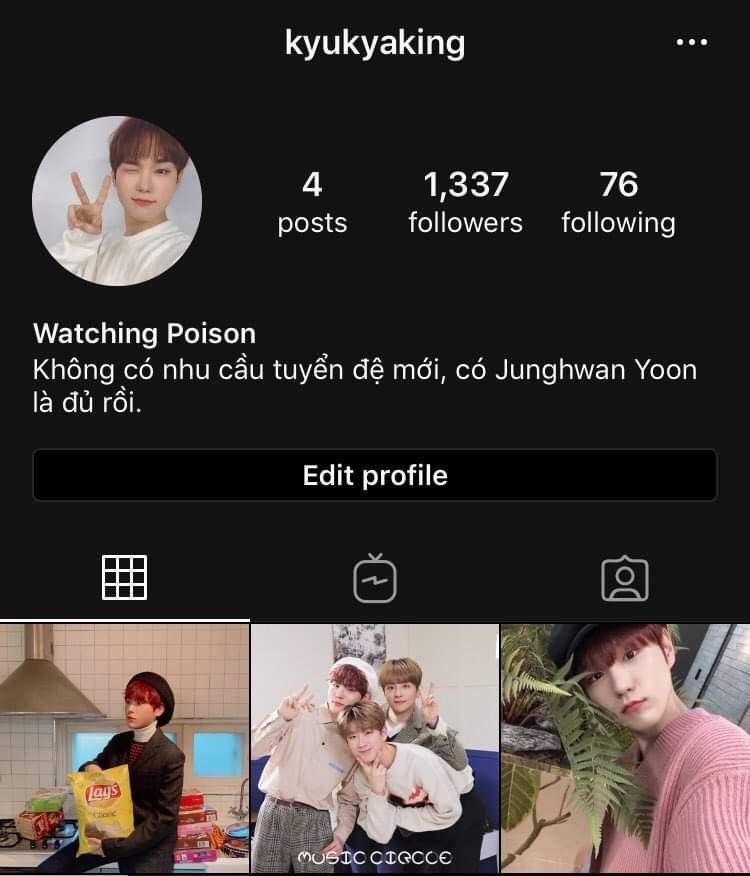Open the post with the Lay's chips bag
This screenshot has height=876, width=750.
124,749
